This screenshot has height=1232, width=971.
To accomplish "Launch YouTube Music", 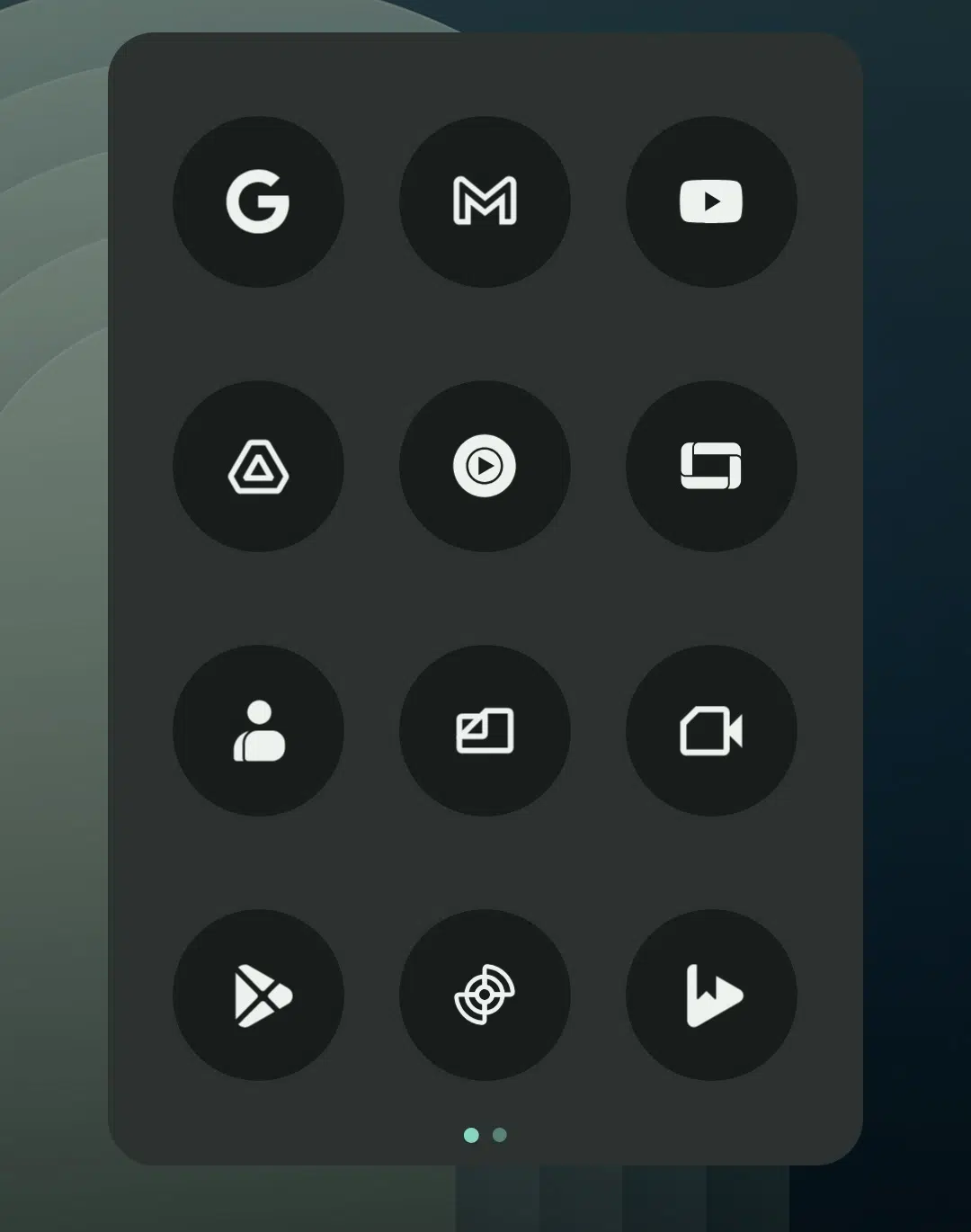I will [x=485, y=466].
